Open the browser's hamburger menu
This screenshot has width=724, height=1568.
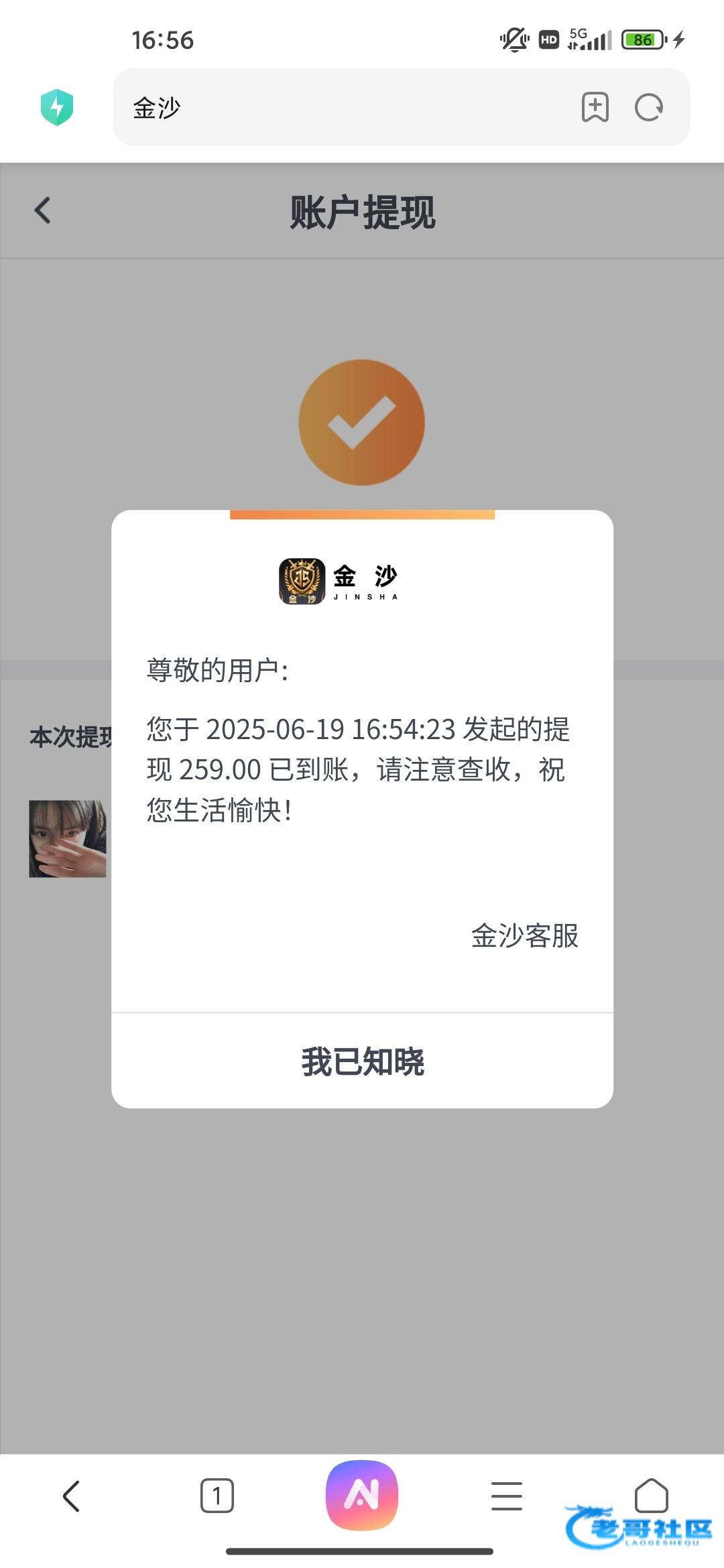[x=507, y=1496]
